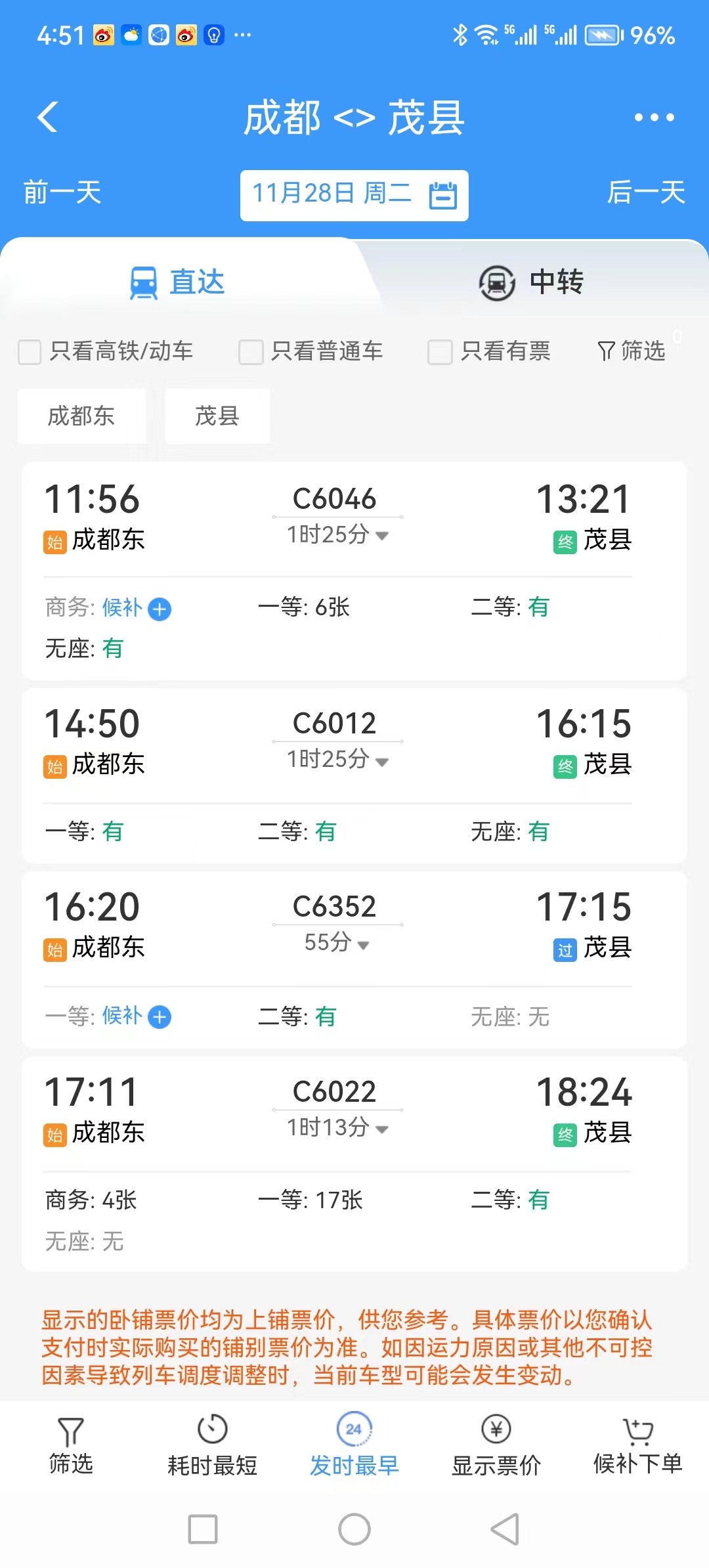
Task: Go back using the top-left arrow
Action: (x=47, y=118)
